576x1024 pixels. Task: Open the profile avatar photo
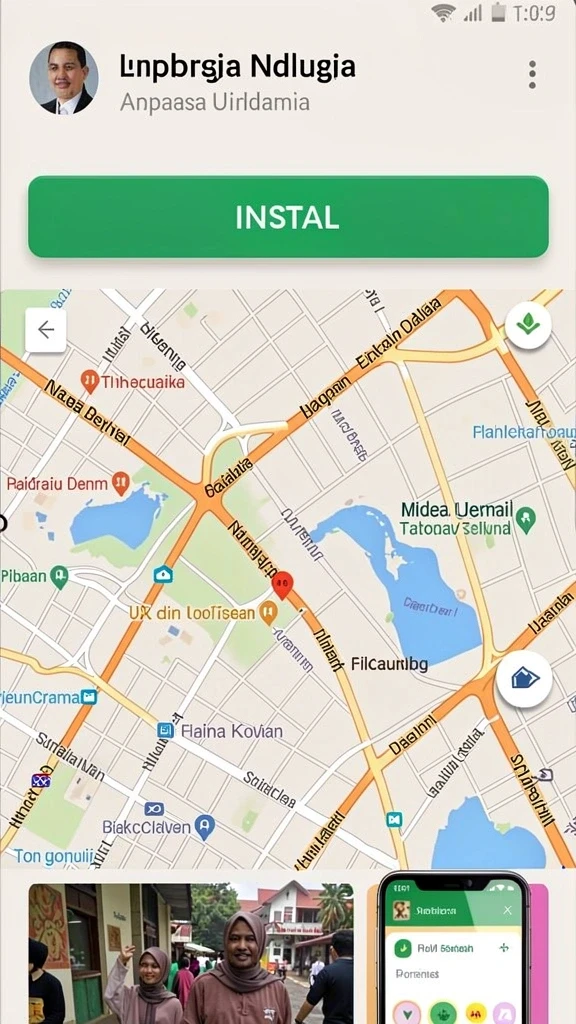click(x=64, y=78)
